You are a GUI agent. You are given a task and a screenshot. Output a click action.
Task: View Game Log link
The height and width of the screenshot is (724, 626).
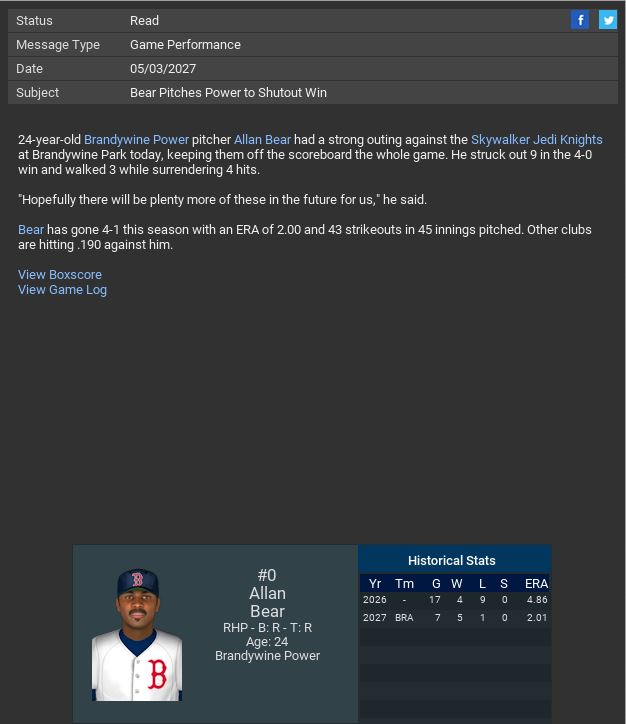[62, 290]
